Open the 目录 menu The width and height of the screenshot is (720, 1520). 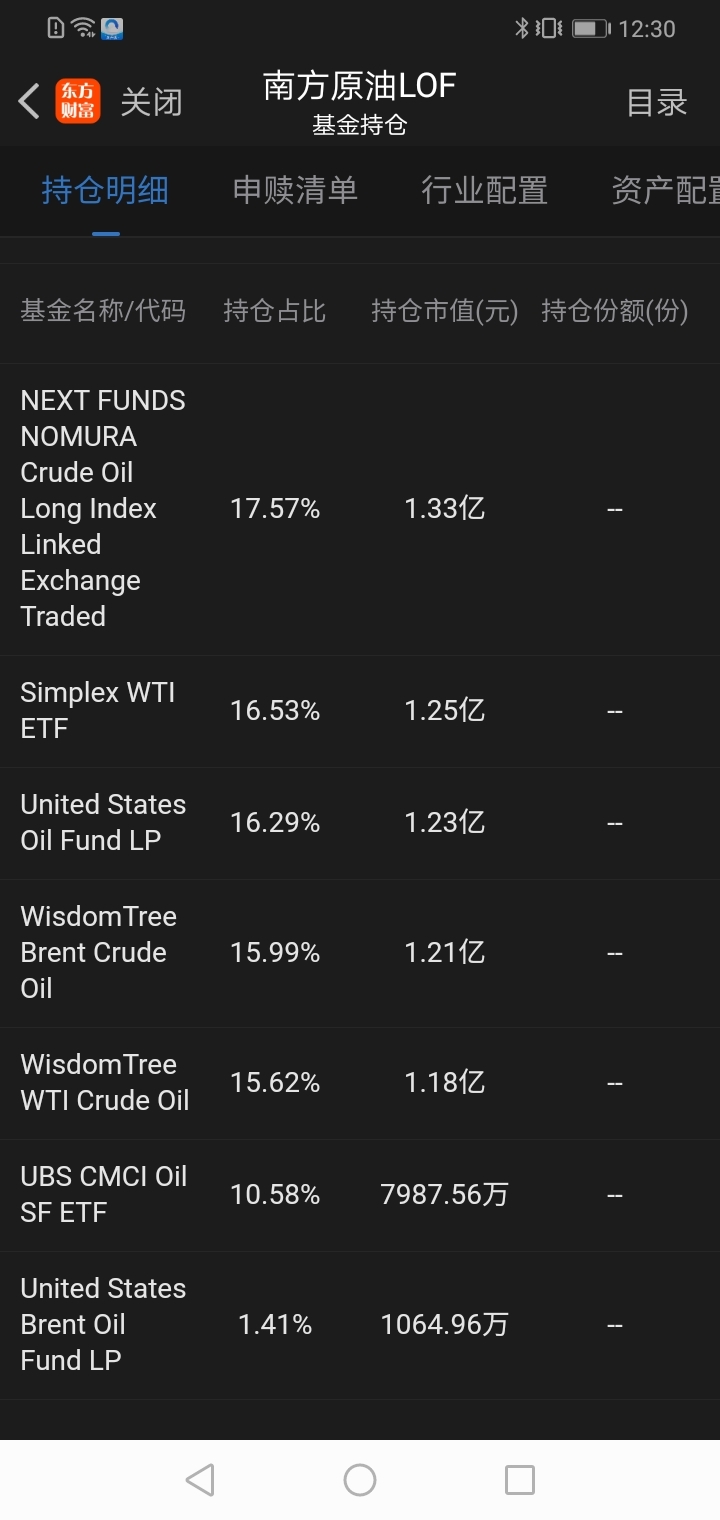[x=657, y=102]
